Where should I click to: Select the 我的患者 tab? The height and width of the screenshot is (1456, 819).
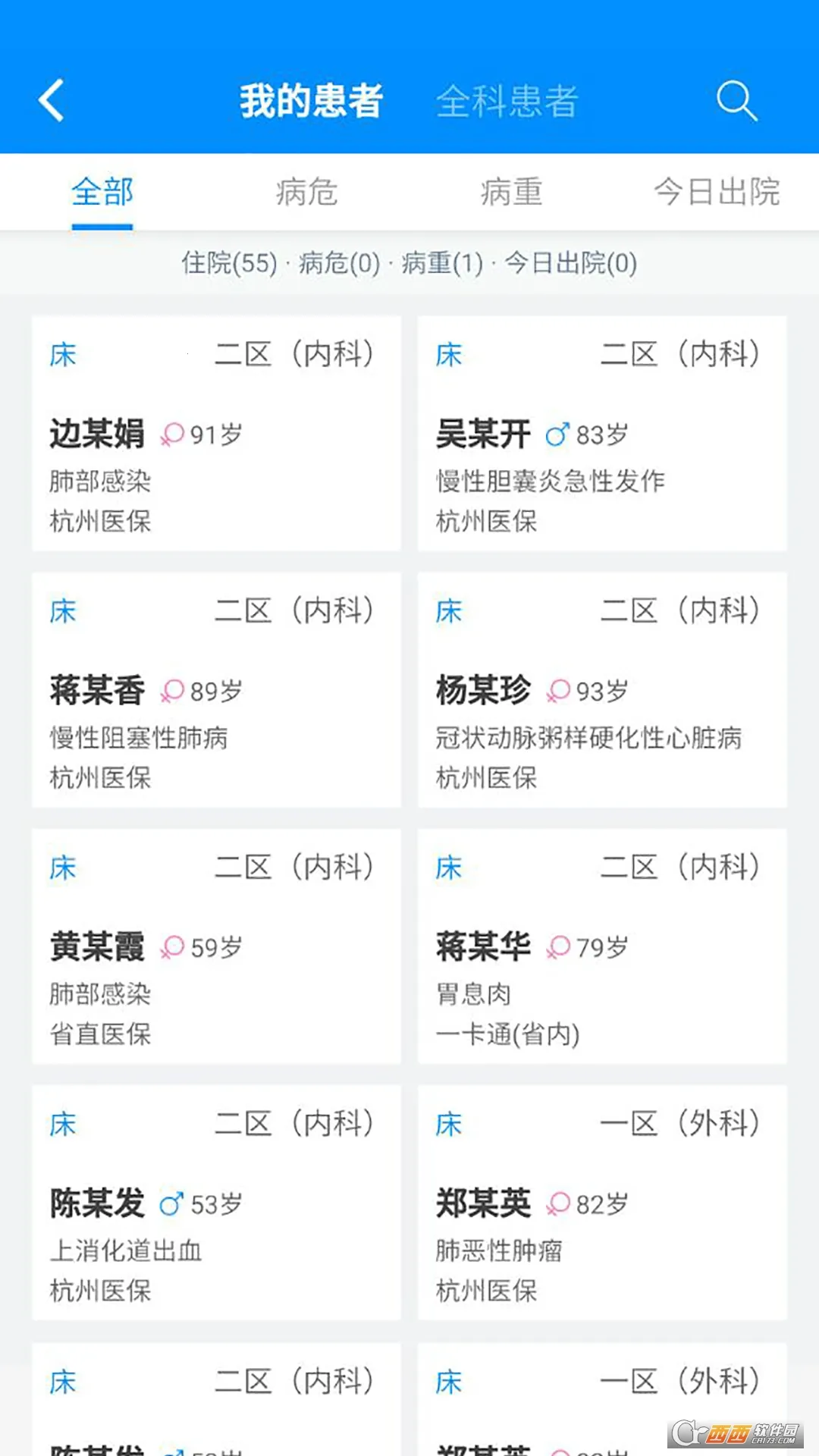311,101
